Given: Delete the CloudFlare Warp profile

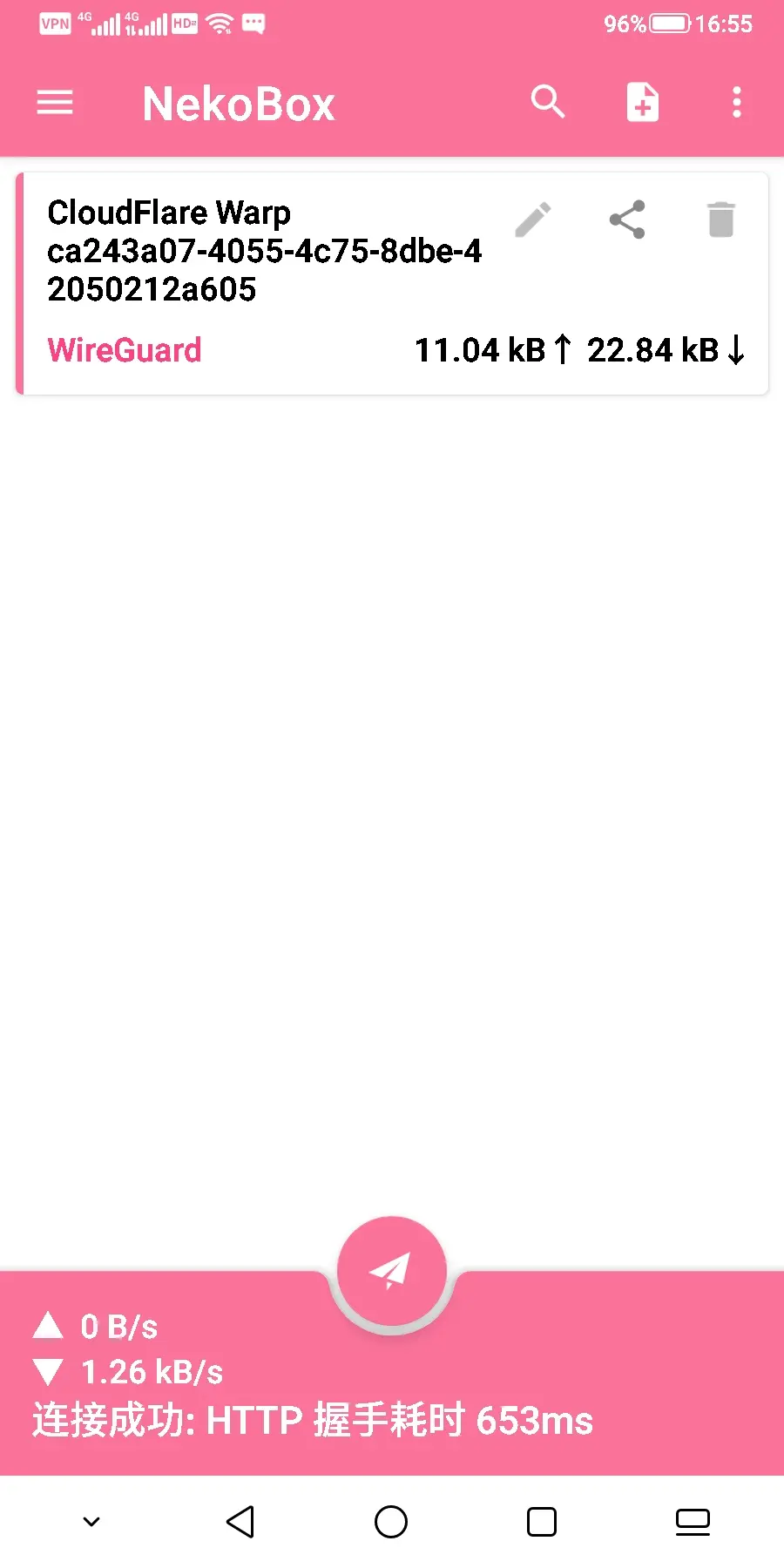Looking at the screenshot, I should coord(721,220).
